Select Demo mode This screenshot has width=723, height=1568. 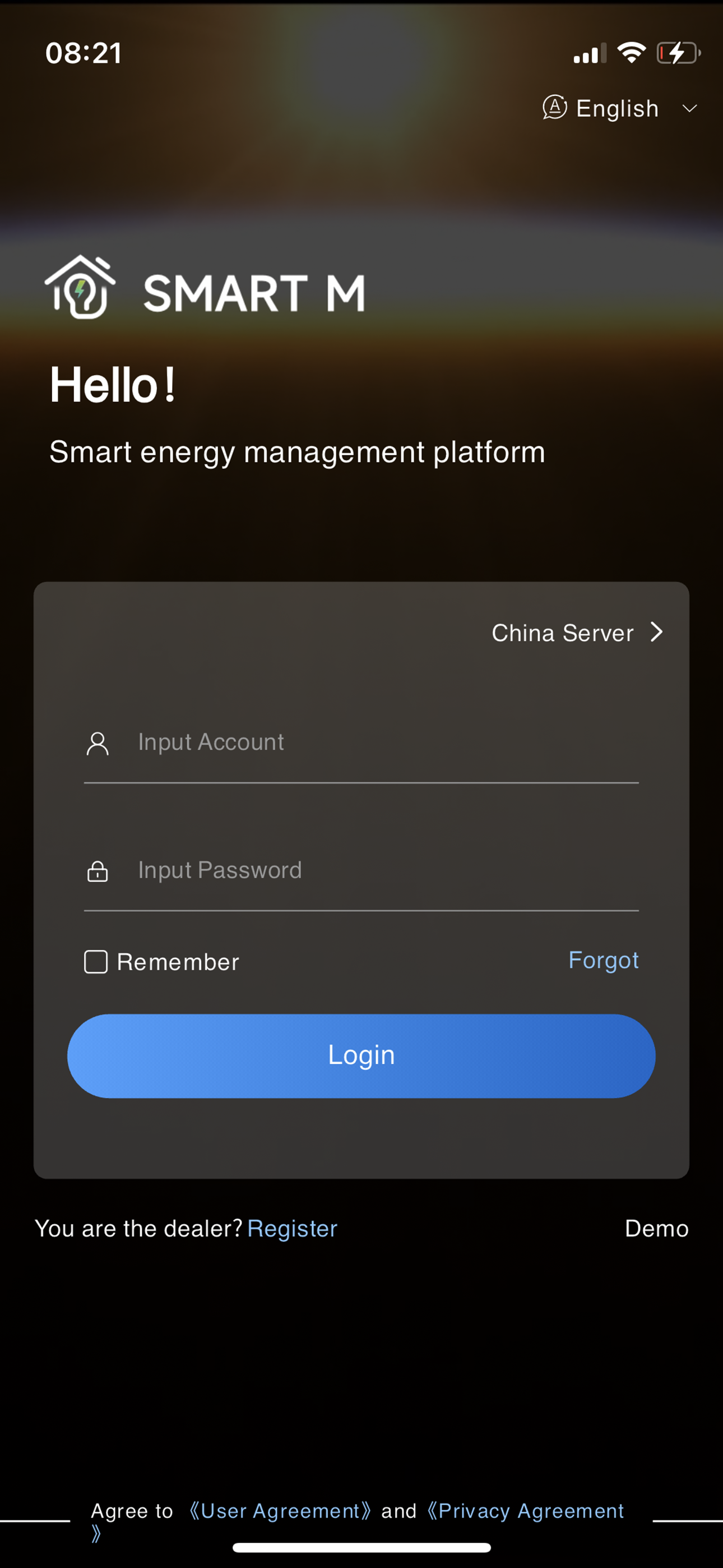(657, 1228)
